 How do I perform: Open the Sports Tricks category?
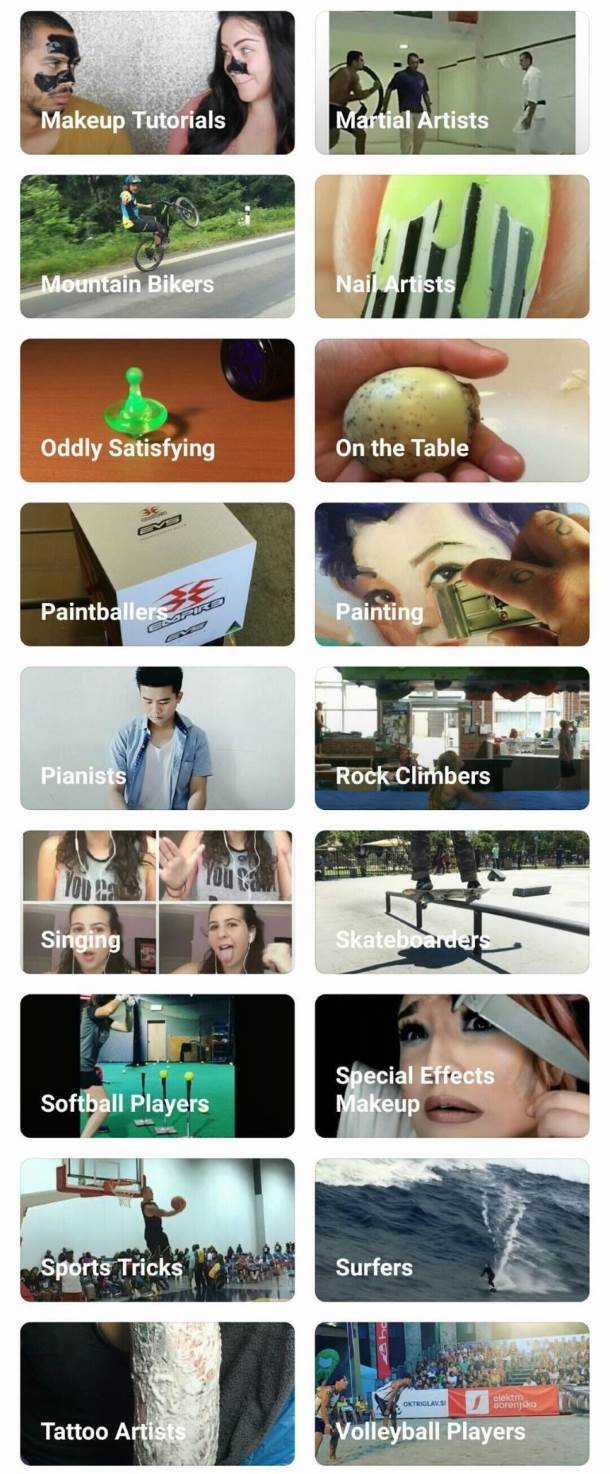[157, 1230]
